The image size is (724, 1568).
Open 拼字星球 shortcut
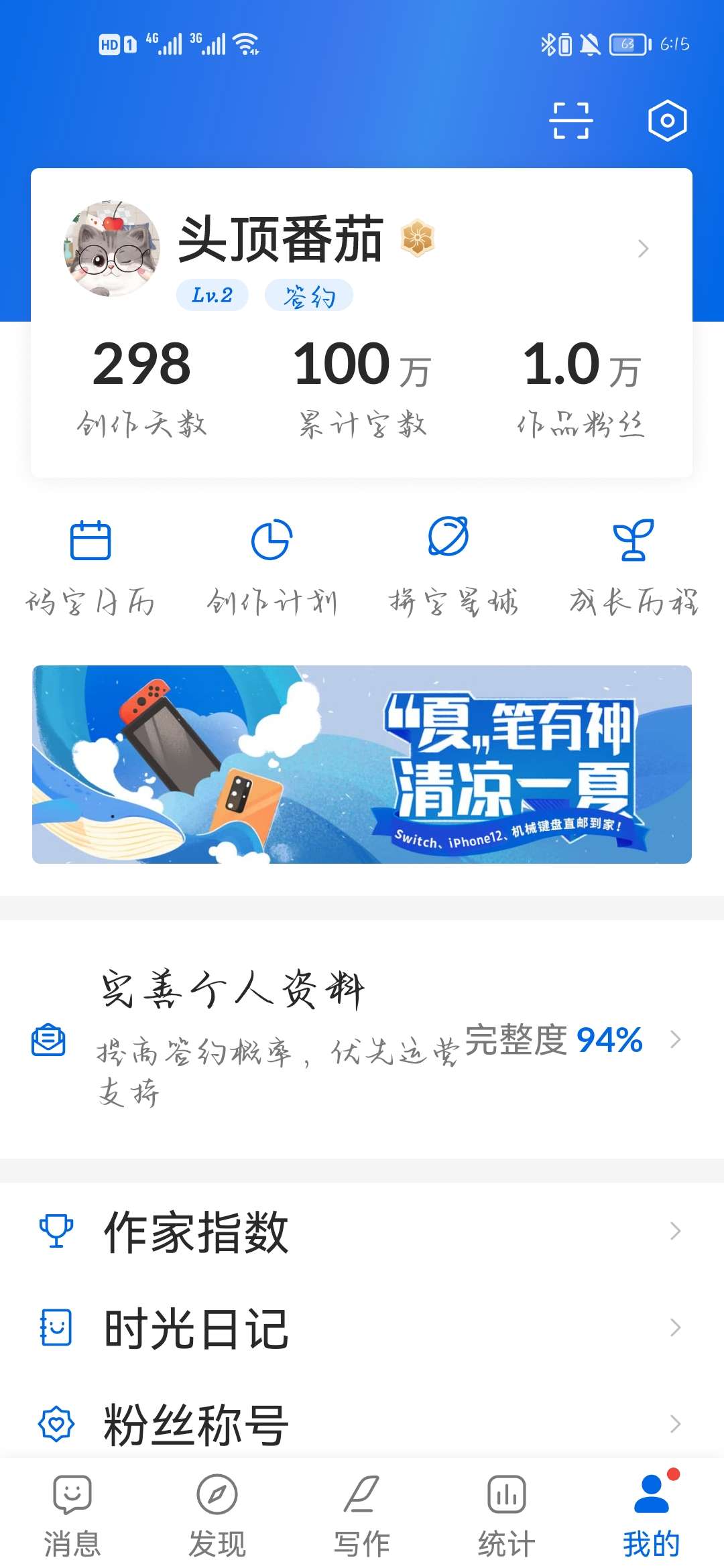pyautogui.click(x=452, y=566)
